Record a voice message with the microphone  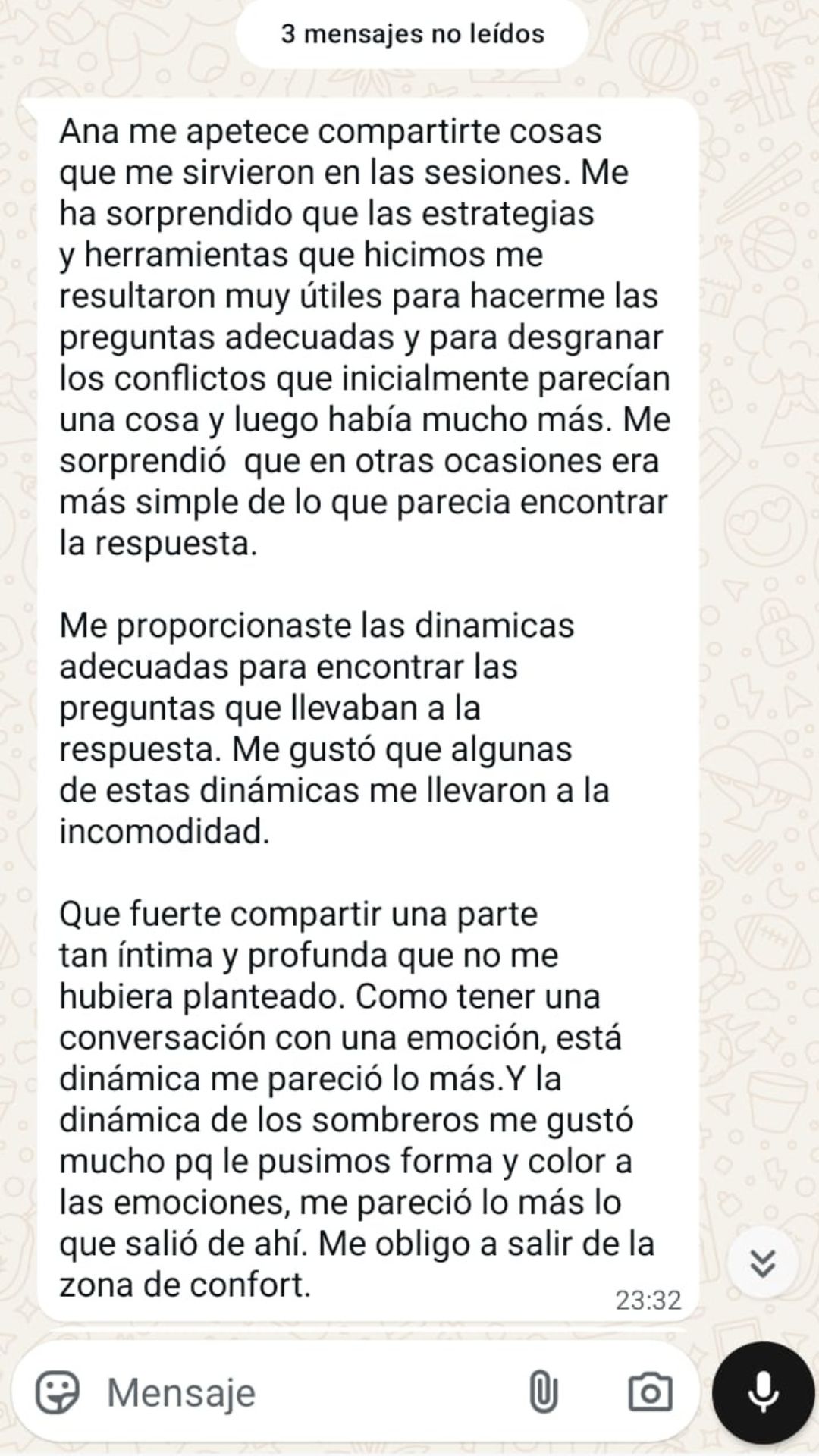762,1392
